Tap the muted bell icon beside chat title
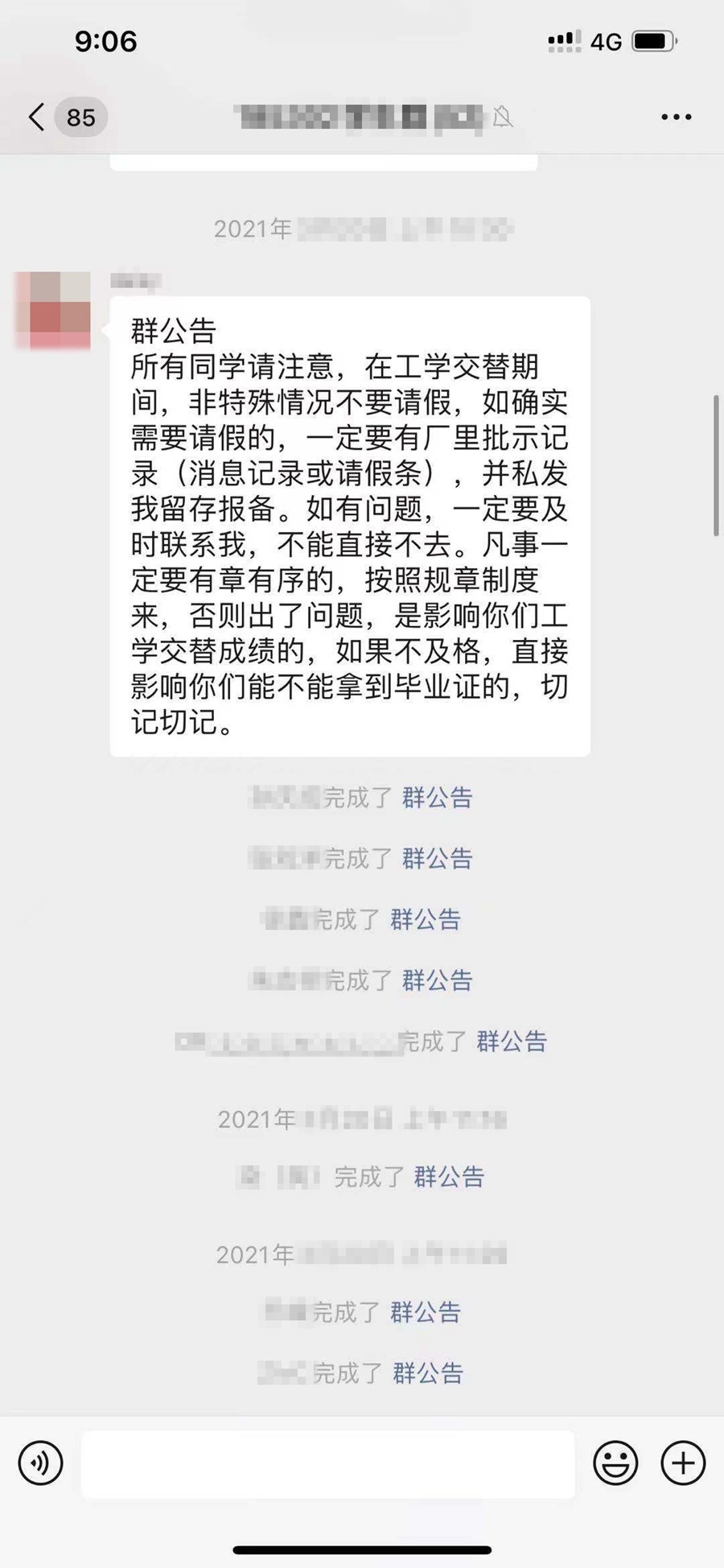The image size is (724, 1568). (504, 117)
